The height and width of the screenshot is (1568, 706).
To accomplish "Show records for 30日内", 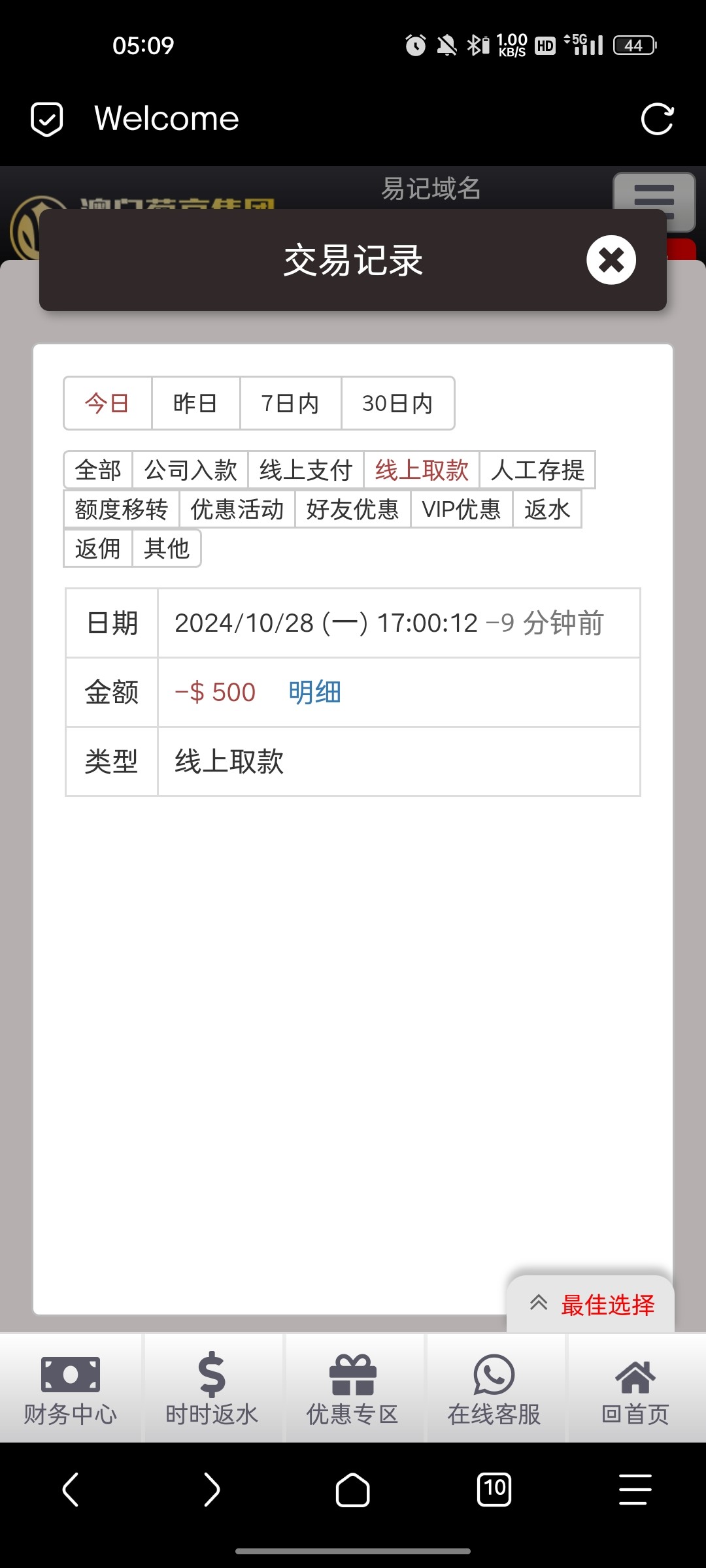I will tap(397, 403).
